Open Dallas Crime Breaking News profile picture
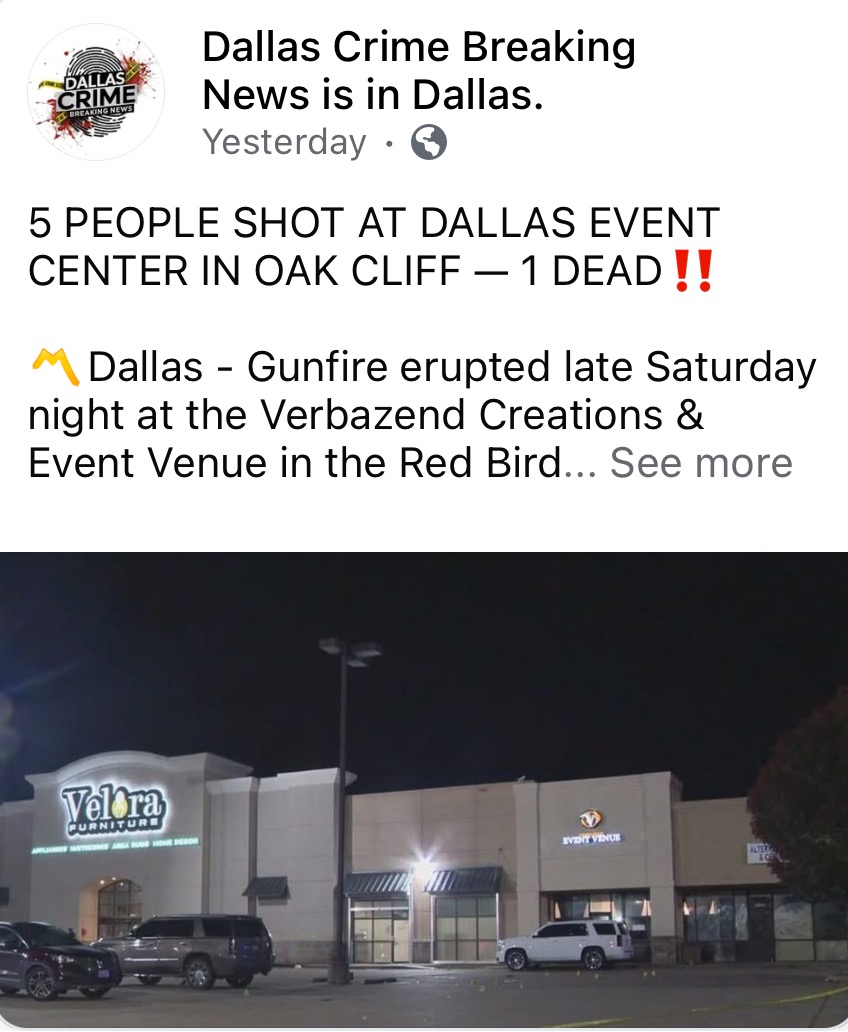This screenshot has height=1032, width=848. click(x=96, y=93)
